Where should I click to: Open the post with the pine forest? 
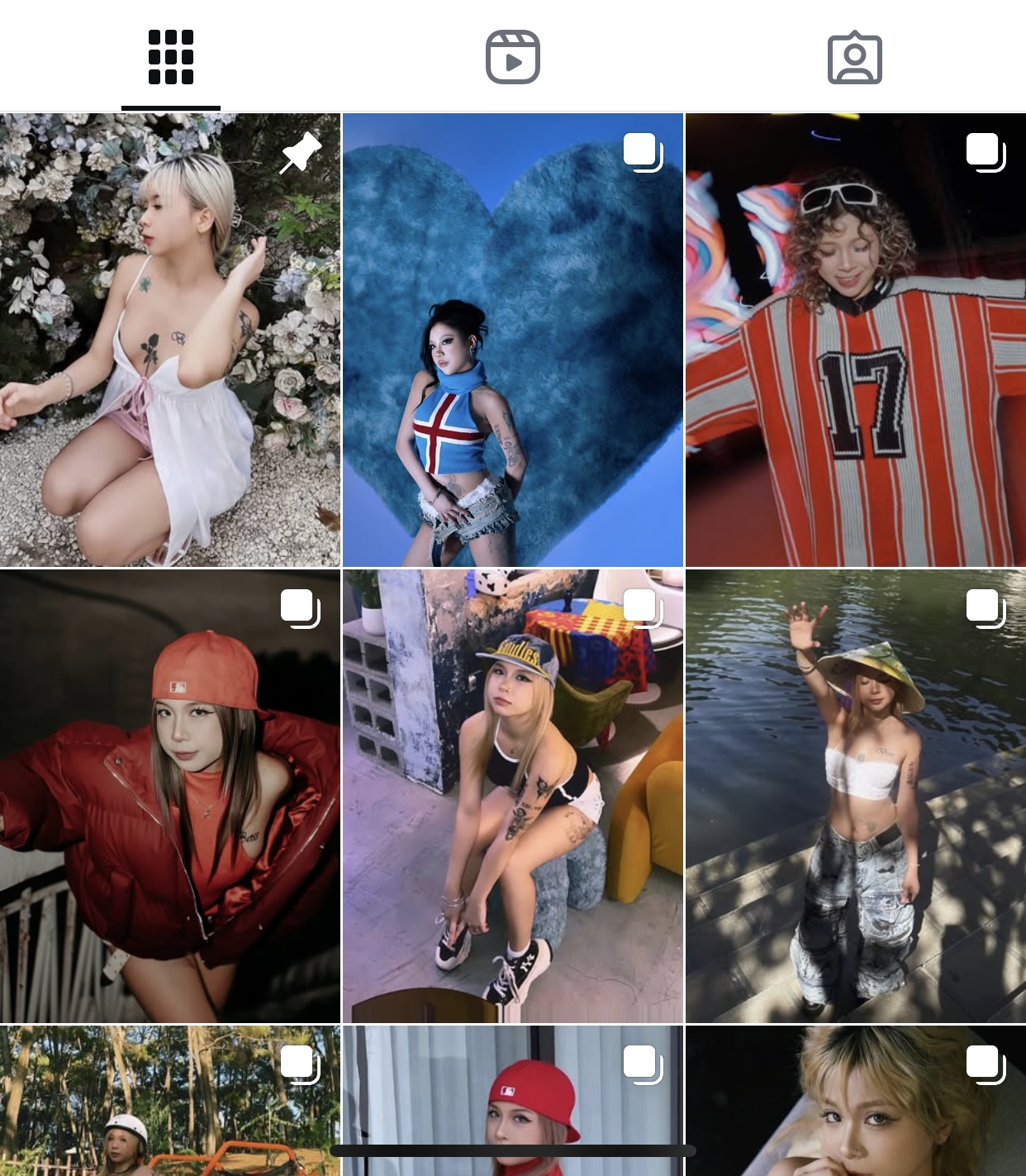(x=170, y=1099)
